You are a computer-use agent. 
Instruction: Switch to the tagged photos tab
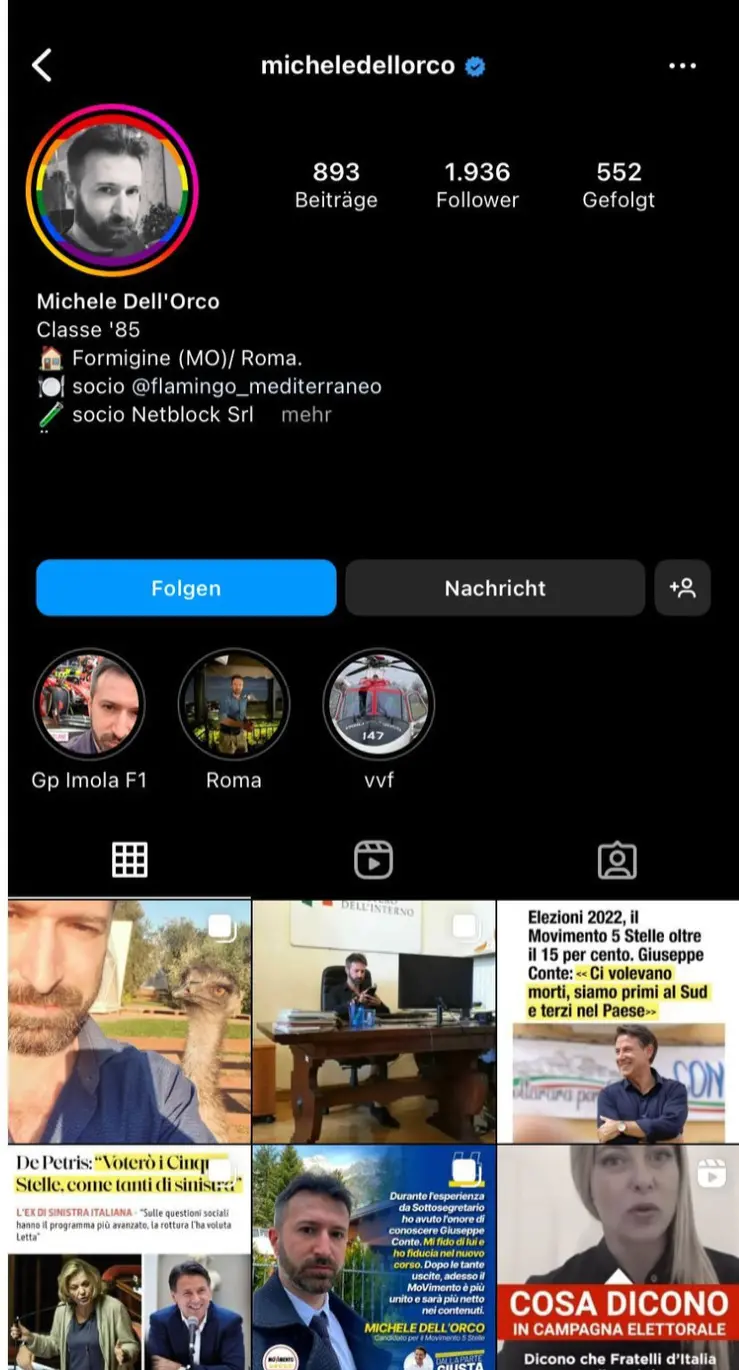click(617, 860)
